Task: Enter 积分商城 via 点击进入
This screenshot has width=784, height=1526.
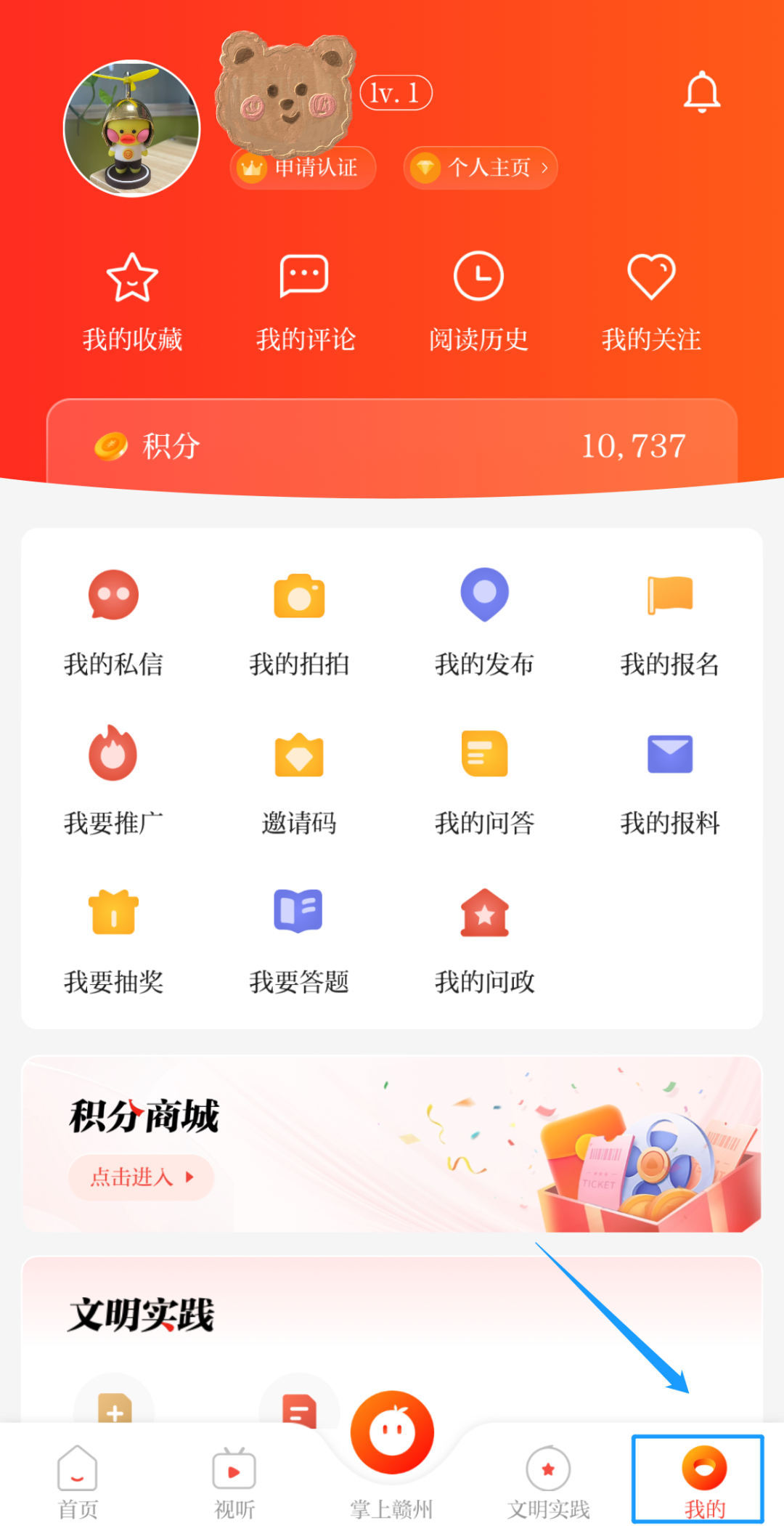Action: [x=141, y=1177]
